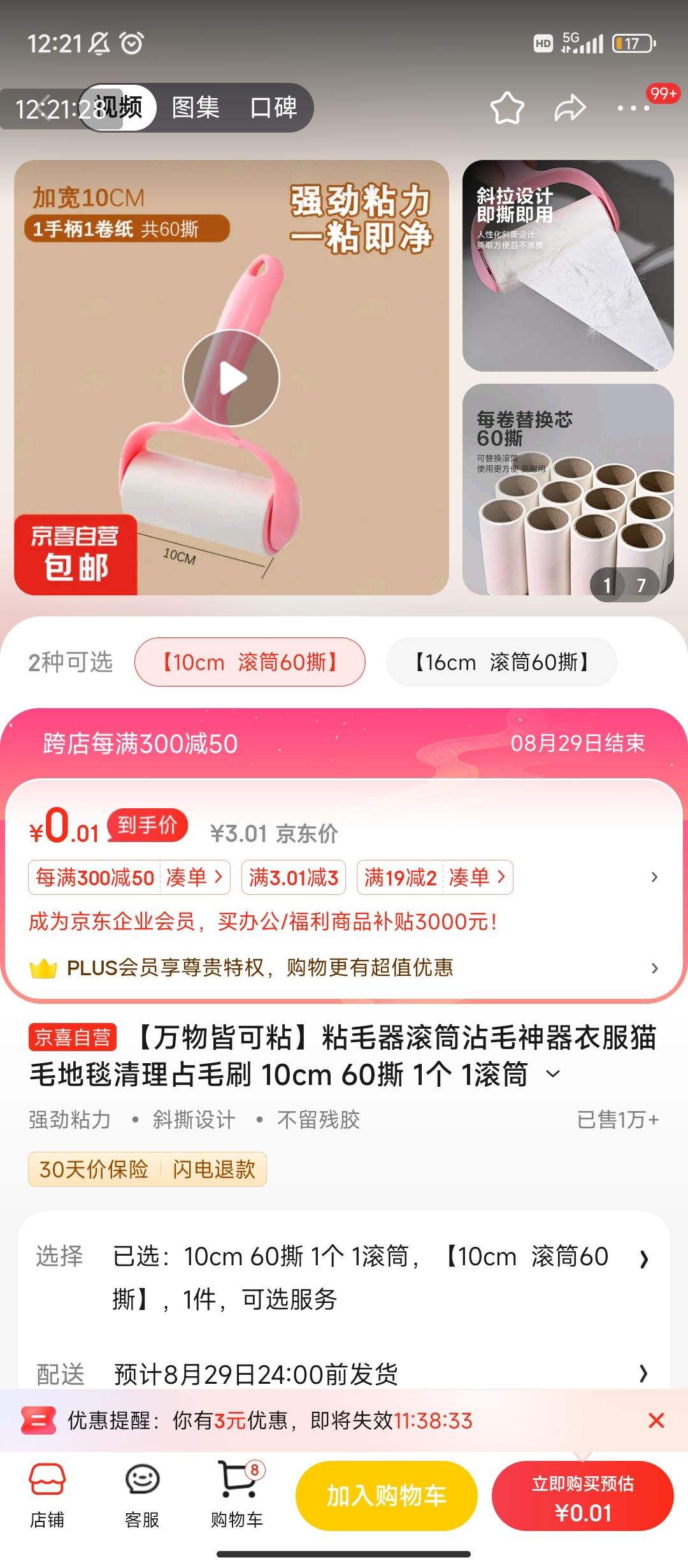The height and width of the screenshot is (1568, 688).
Task: Switch to the 图集 tab
Action: coord(194,108)
